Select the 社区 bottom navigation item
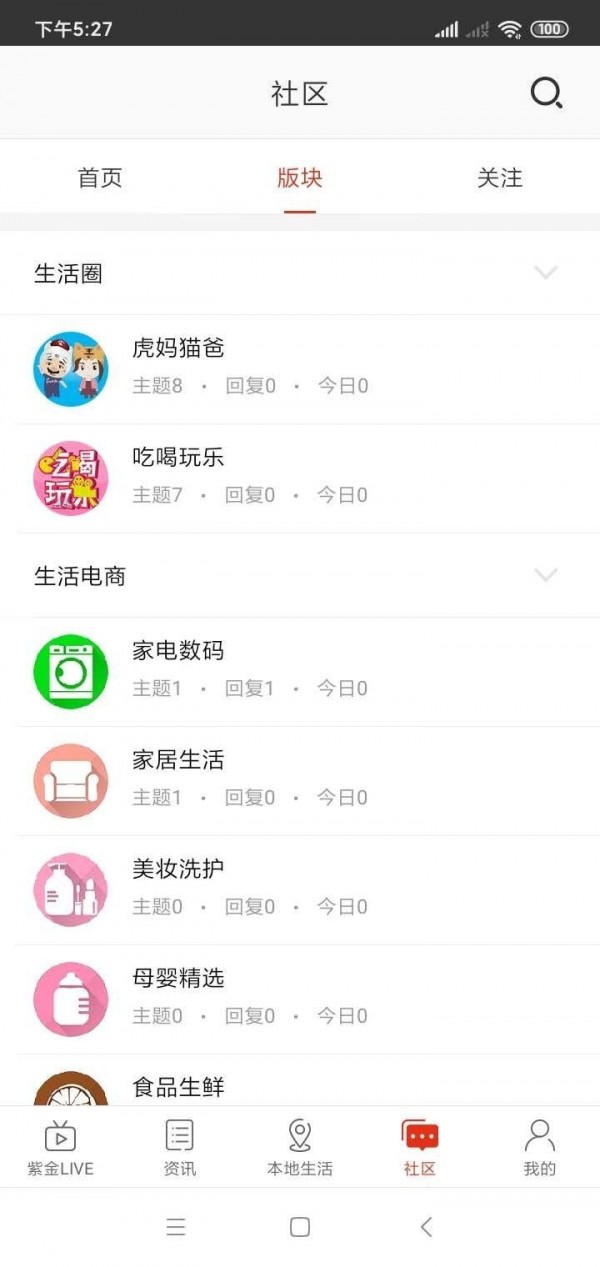This screenshot has width=600, height=1267. pyautogui.click(x=420, y=1147)
